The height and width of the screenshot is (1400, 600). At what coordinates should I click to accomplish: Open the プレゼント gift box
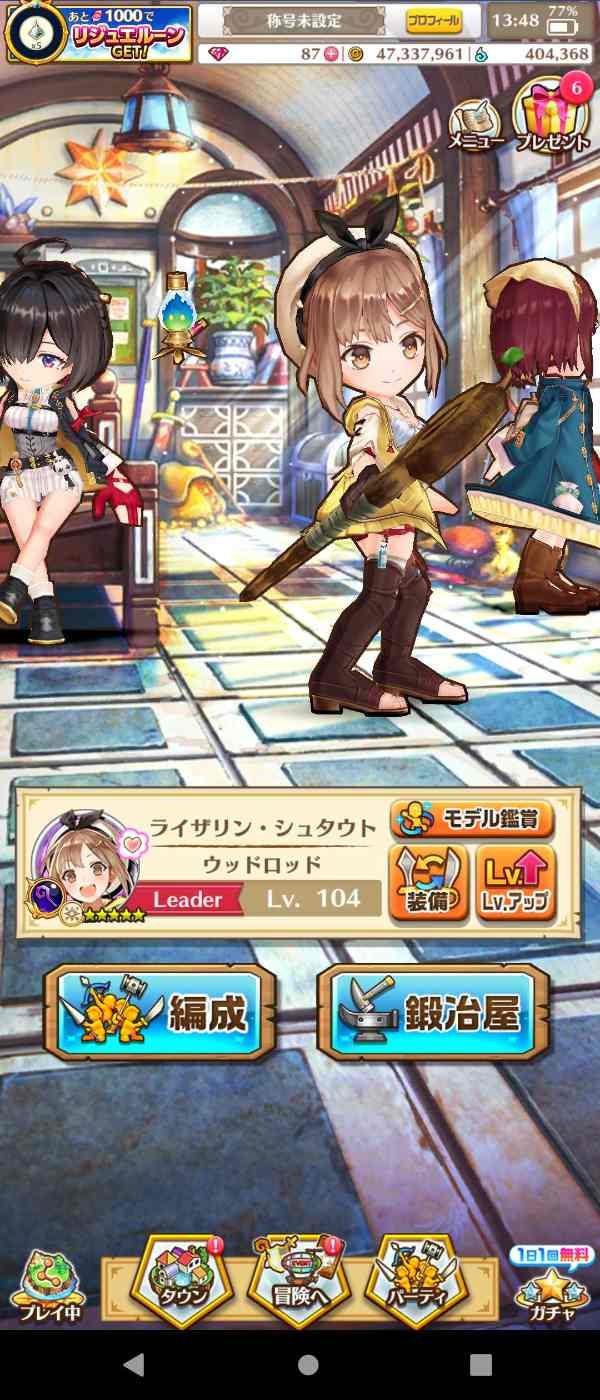pyautogui.click(x=552, y=117)
